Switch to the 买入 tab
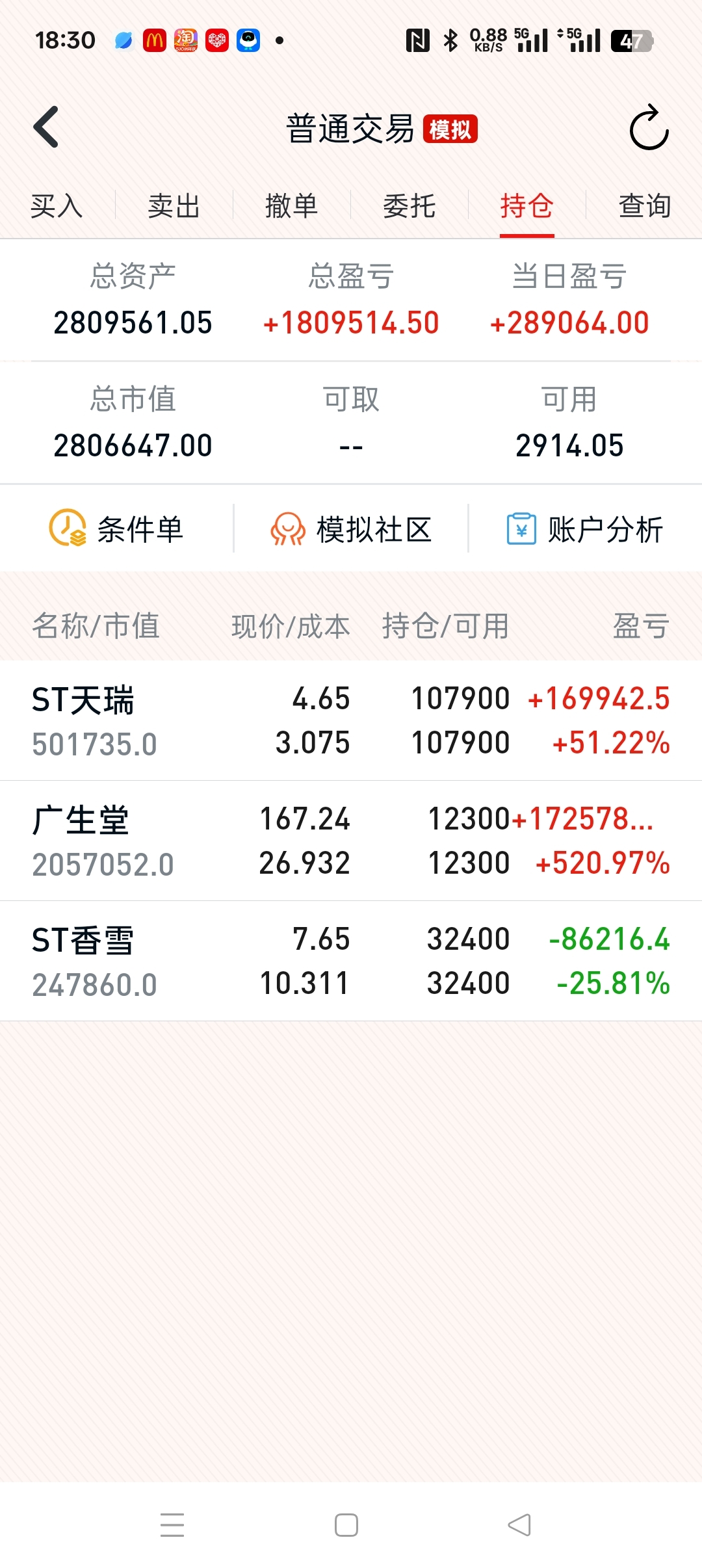This screenshot has height=1568, width=702. pos(57,206)
